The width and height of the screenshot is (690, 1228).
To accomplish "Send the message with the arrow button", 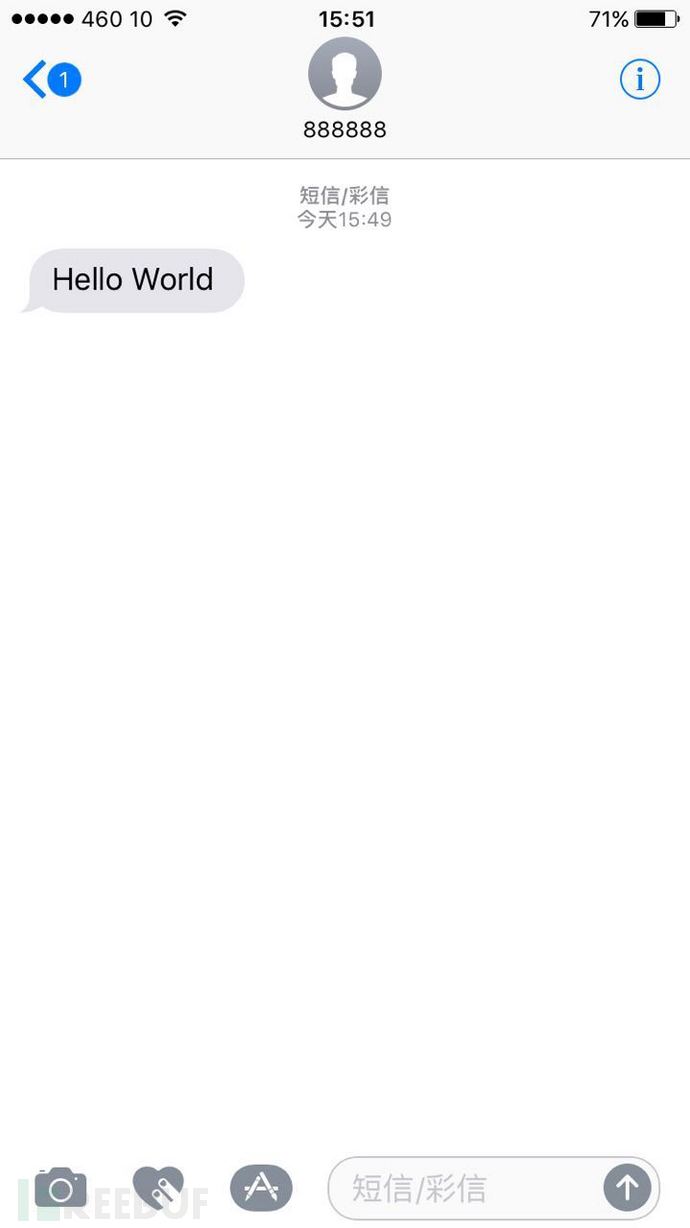I will pyautogui.click(x=627, y=1188).
